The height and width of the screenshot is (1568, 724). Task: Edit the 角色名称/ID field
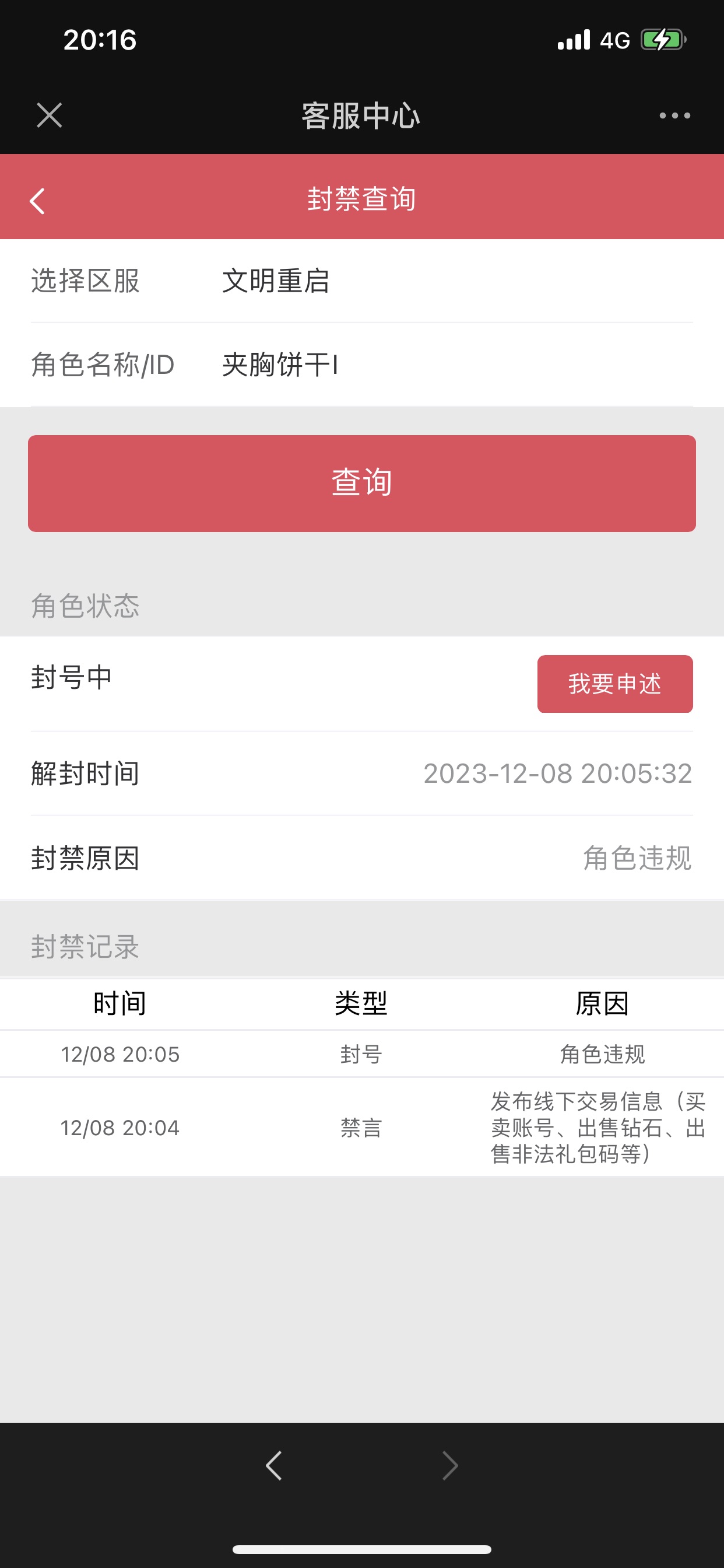[456, 365]
